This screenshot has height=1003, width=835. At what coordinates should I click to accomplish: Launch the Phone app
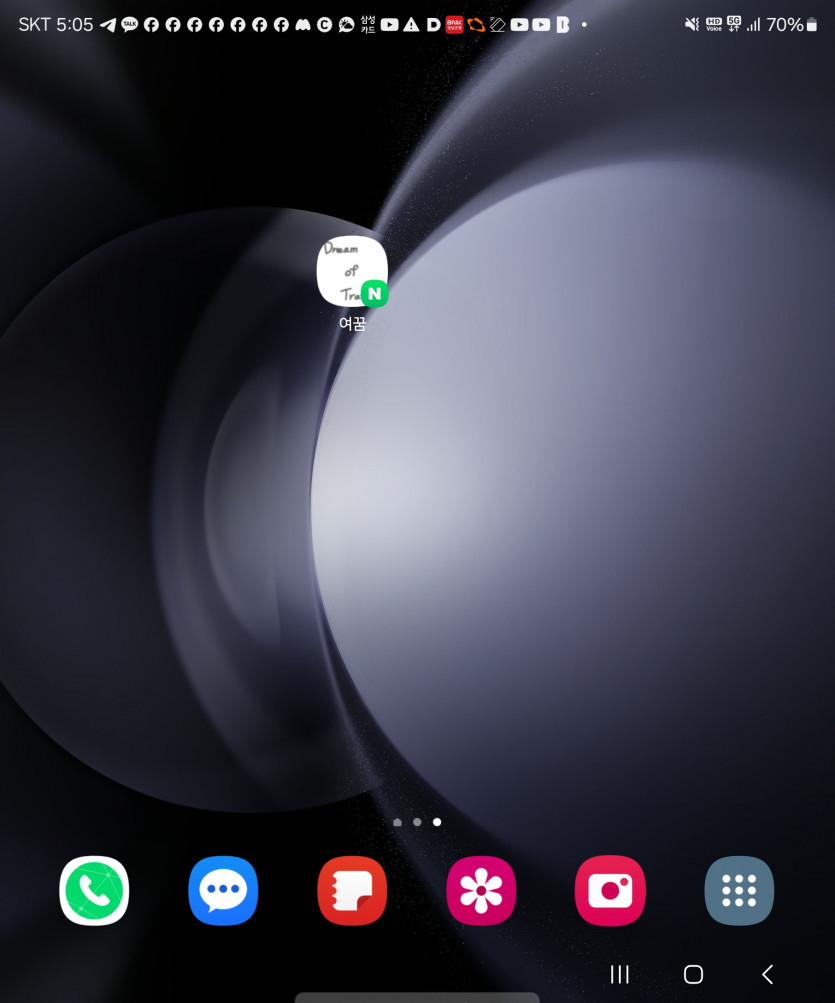(x=94, y=890)
